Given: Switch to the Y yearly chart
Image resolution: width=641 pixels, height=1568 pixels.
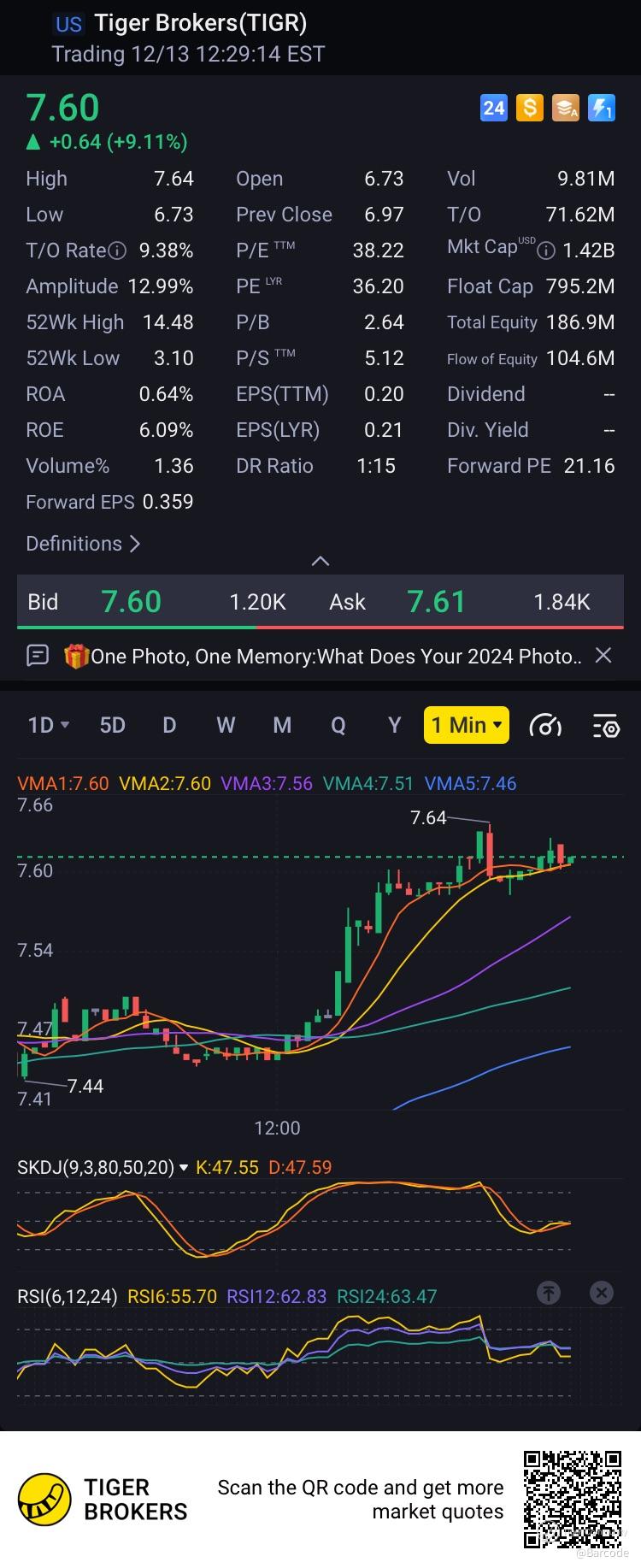Looking at the screenshot, I should [x=394, y=725].
